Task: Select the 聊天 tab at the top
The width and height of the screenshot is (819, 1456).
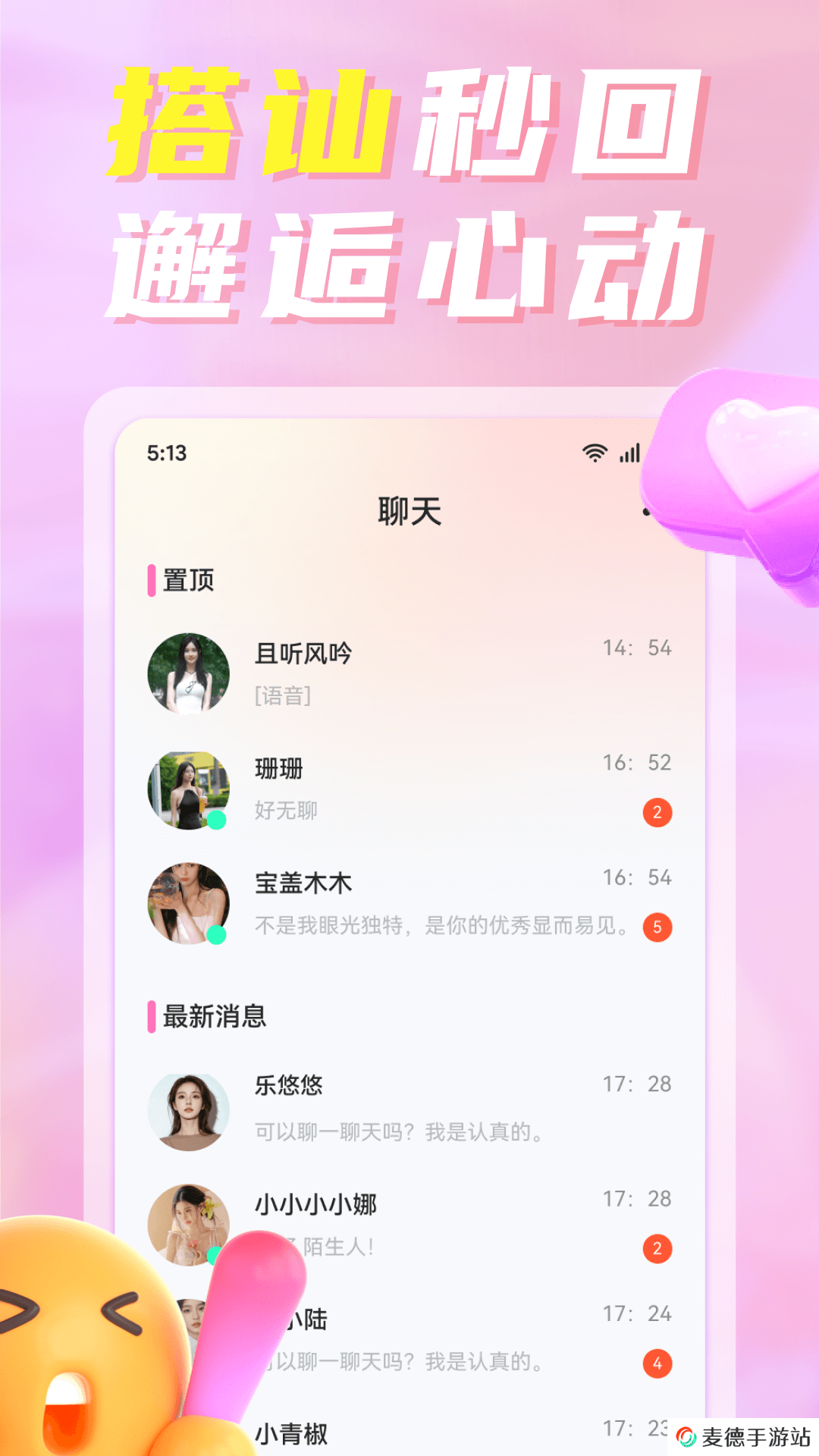Action: (x=409, y=510)
